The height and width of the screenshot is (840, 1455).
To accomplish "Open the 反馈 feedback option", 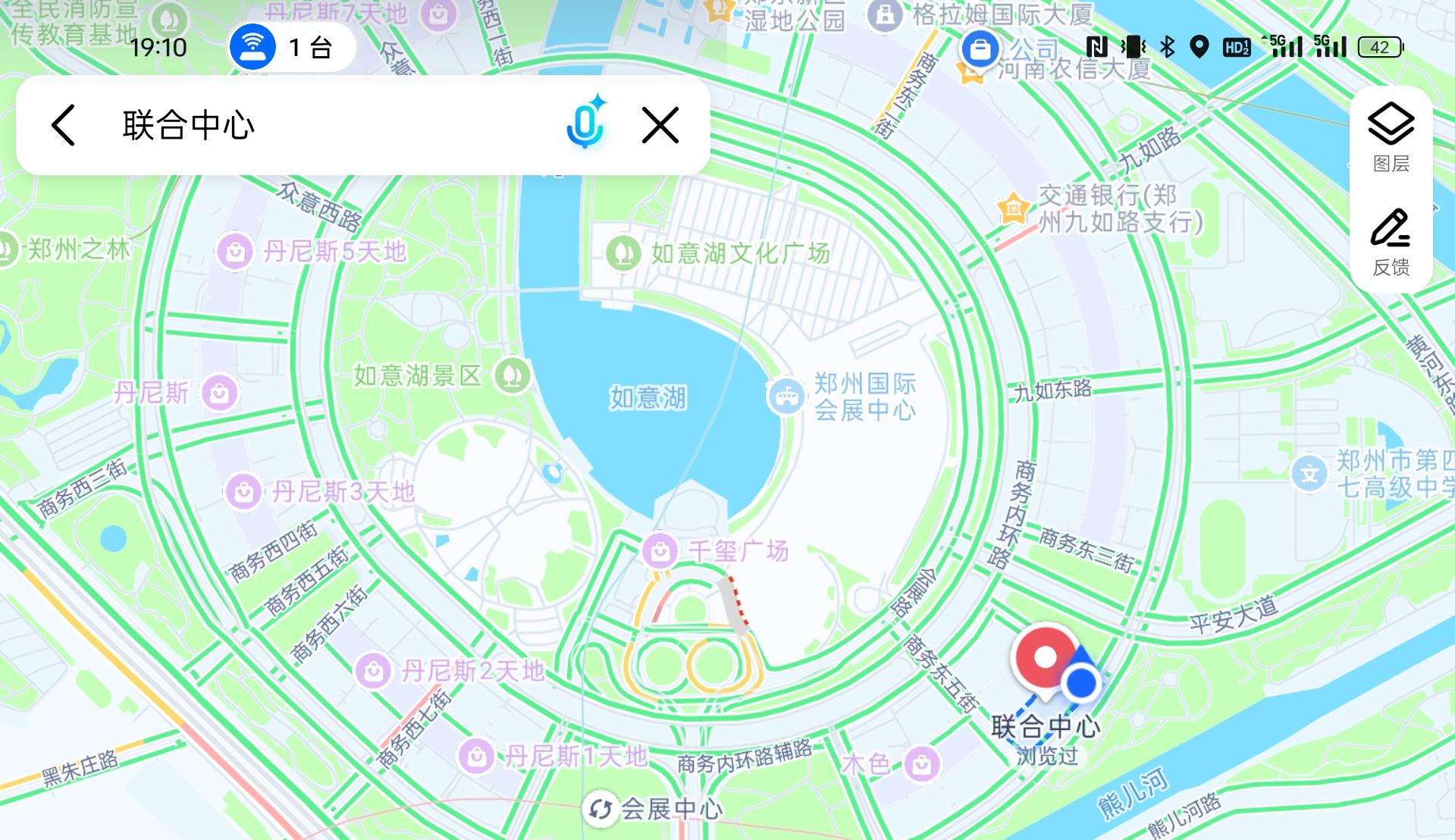I will point(1391,242).
